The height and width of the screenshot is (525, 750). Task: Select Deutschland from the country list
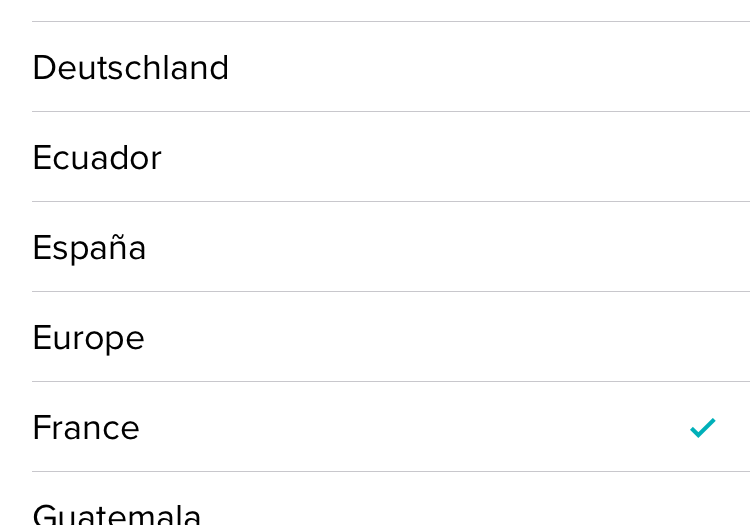tap(131, 68)
